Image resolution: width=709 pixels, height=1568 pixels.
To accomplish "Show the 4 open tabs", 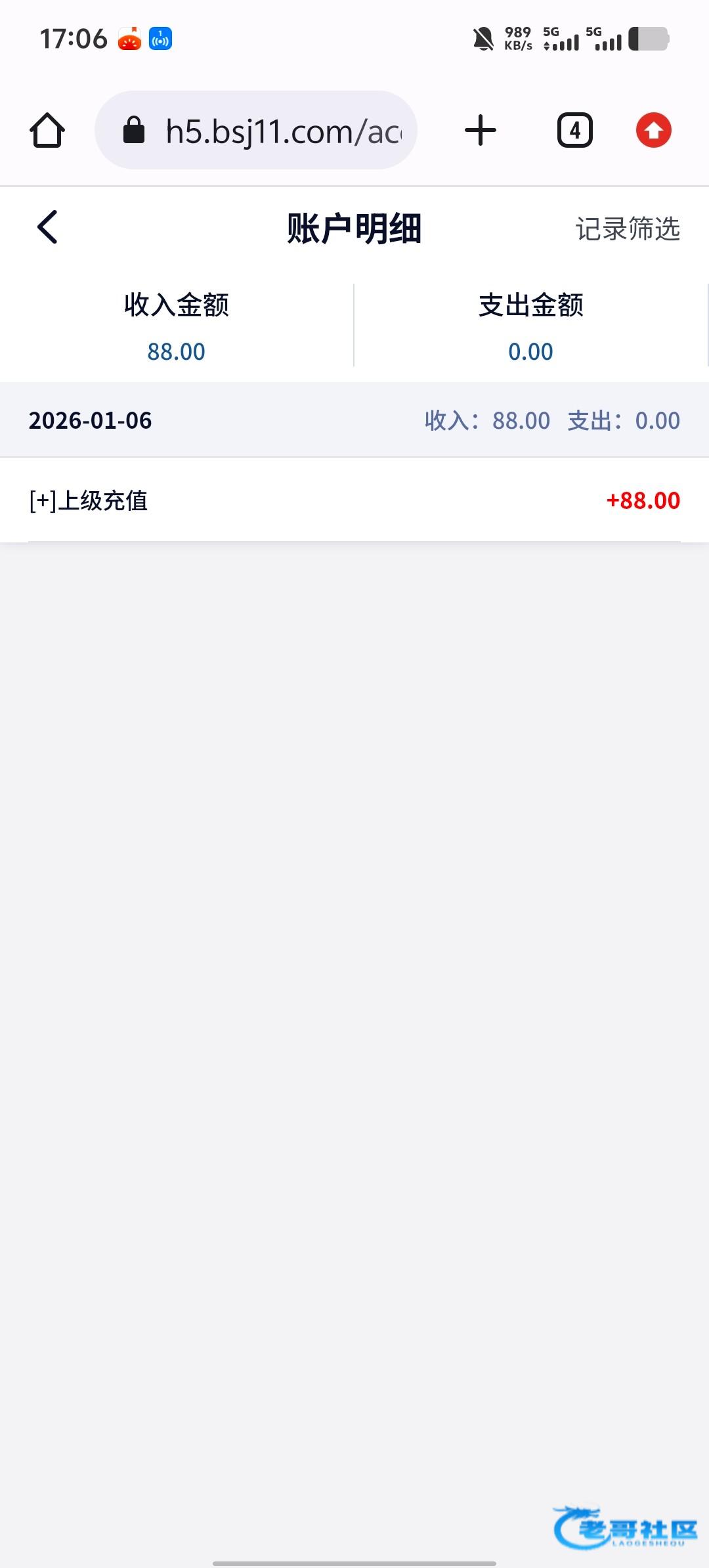I will pos(574,130).
